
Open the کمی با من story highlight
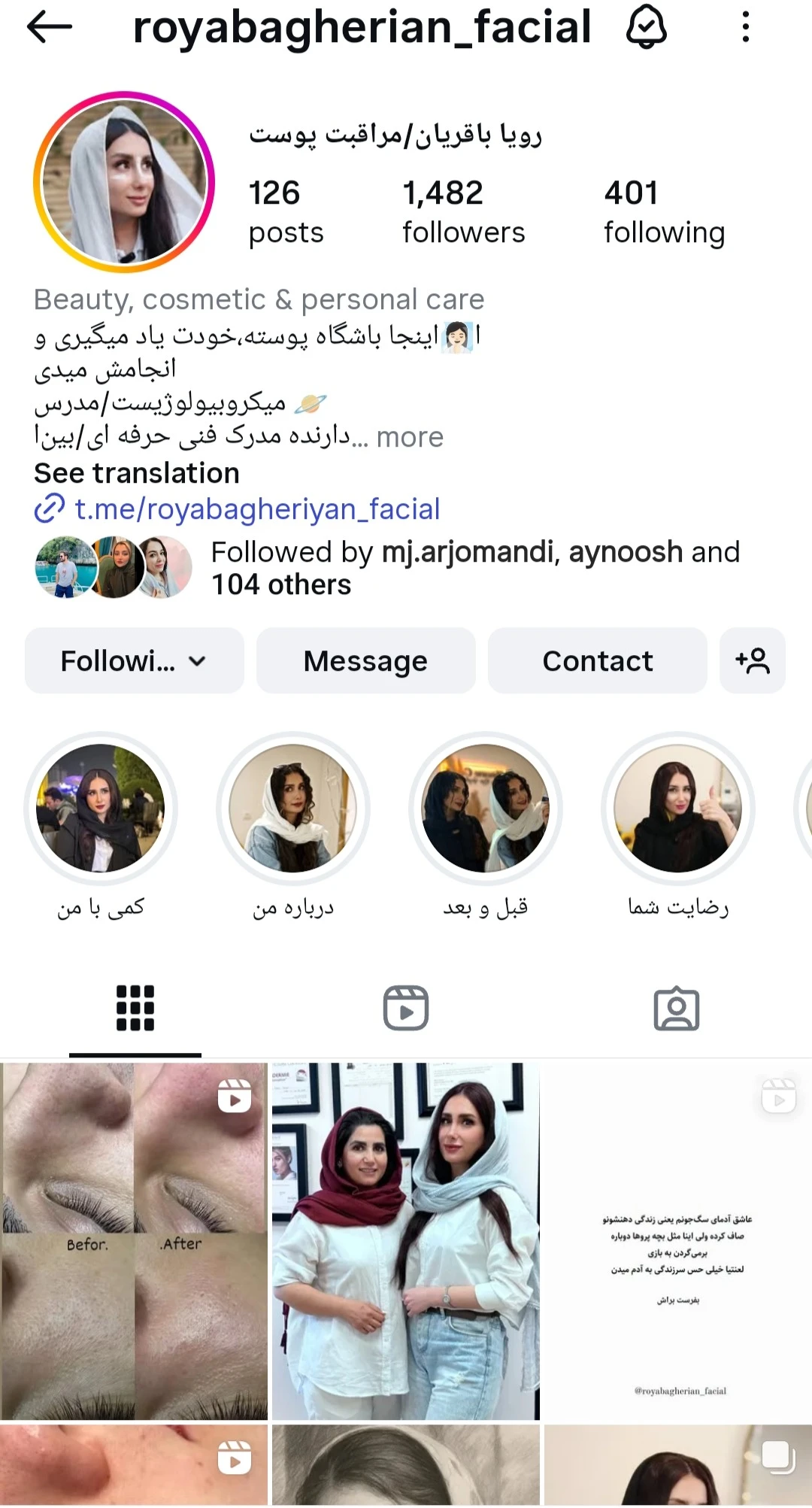pos(101,809)
